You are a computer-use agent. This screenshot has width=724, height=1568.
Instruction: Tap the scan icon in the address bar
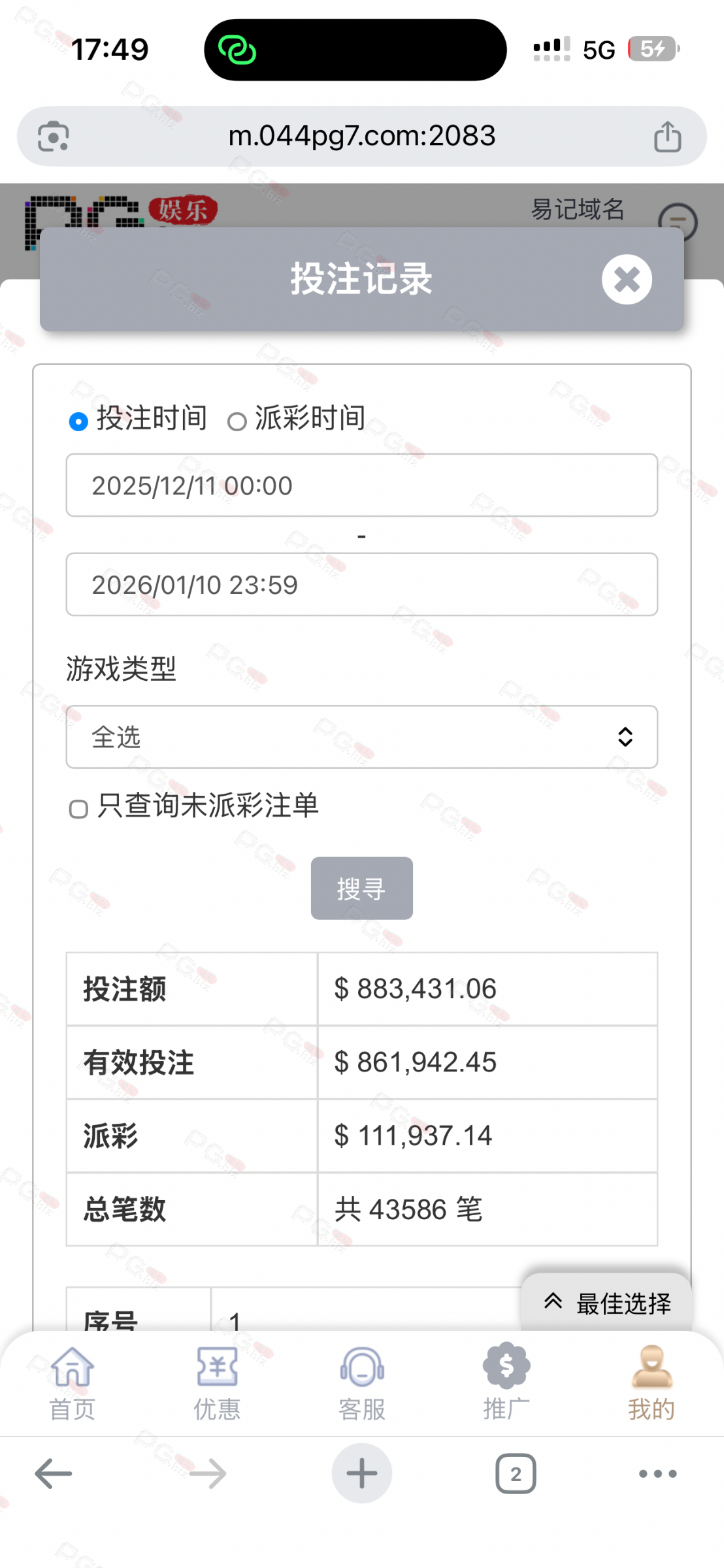[53, 137]
